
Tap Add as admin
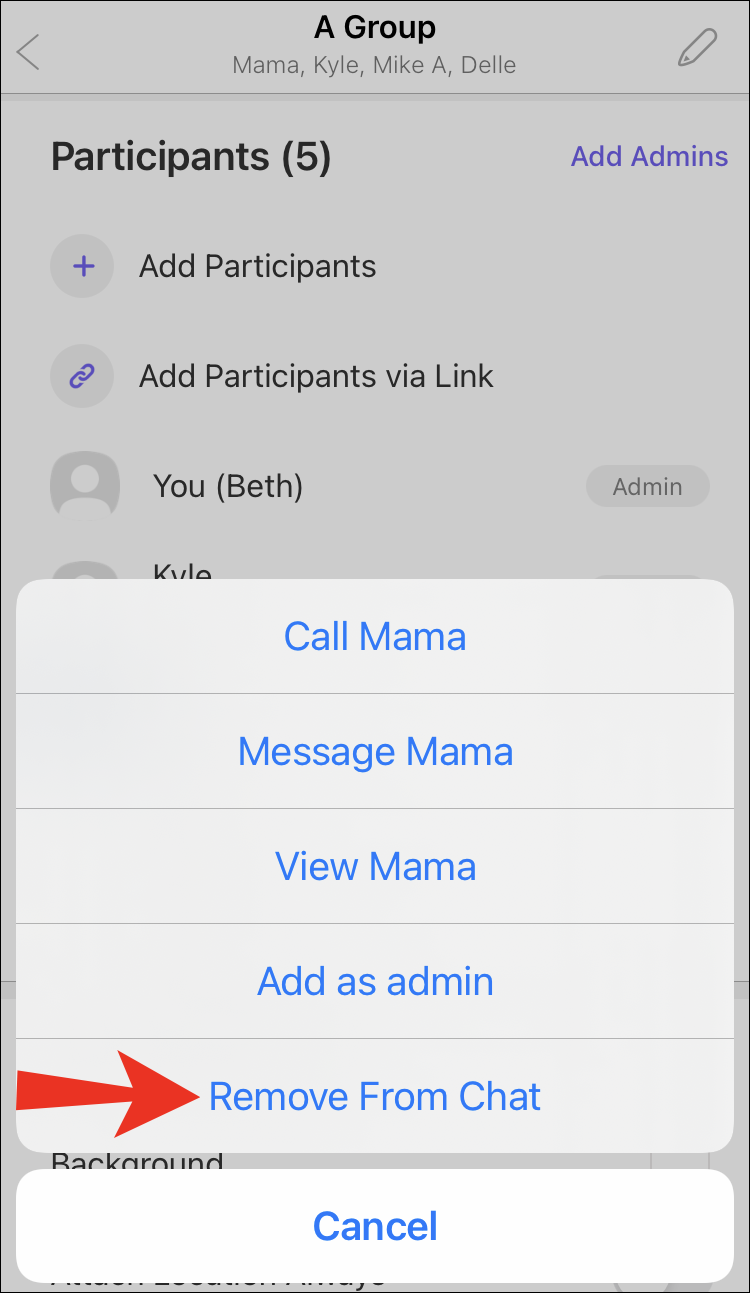click(x=375, y=981)
